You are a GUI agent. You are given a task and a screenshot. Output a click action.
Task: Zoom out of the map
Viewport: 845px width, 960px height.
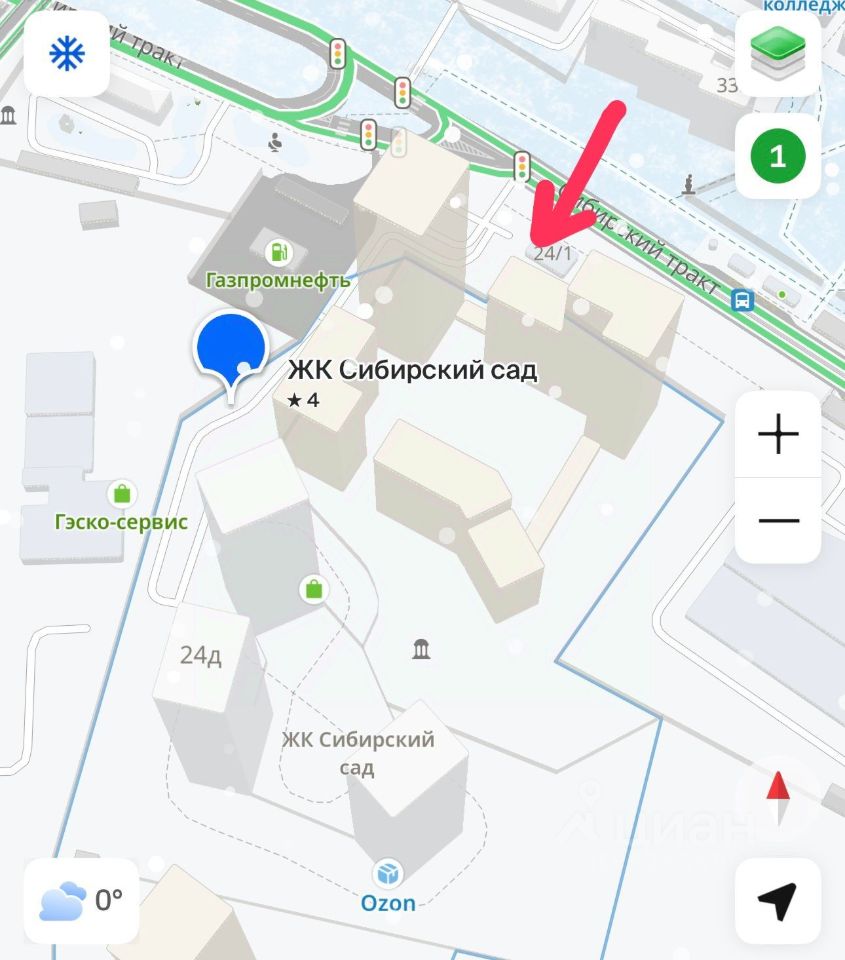pyautogui.click(x=778, y=520)
